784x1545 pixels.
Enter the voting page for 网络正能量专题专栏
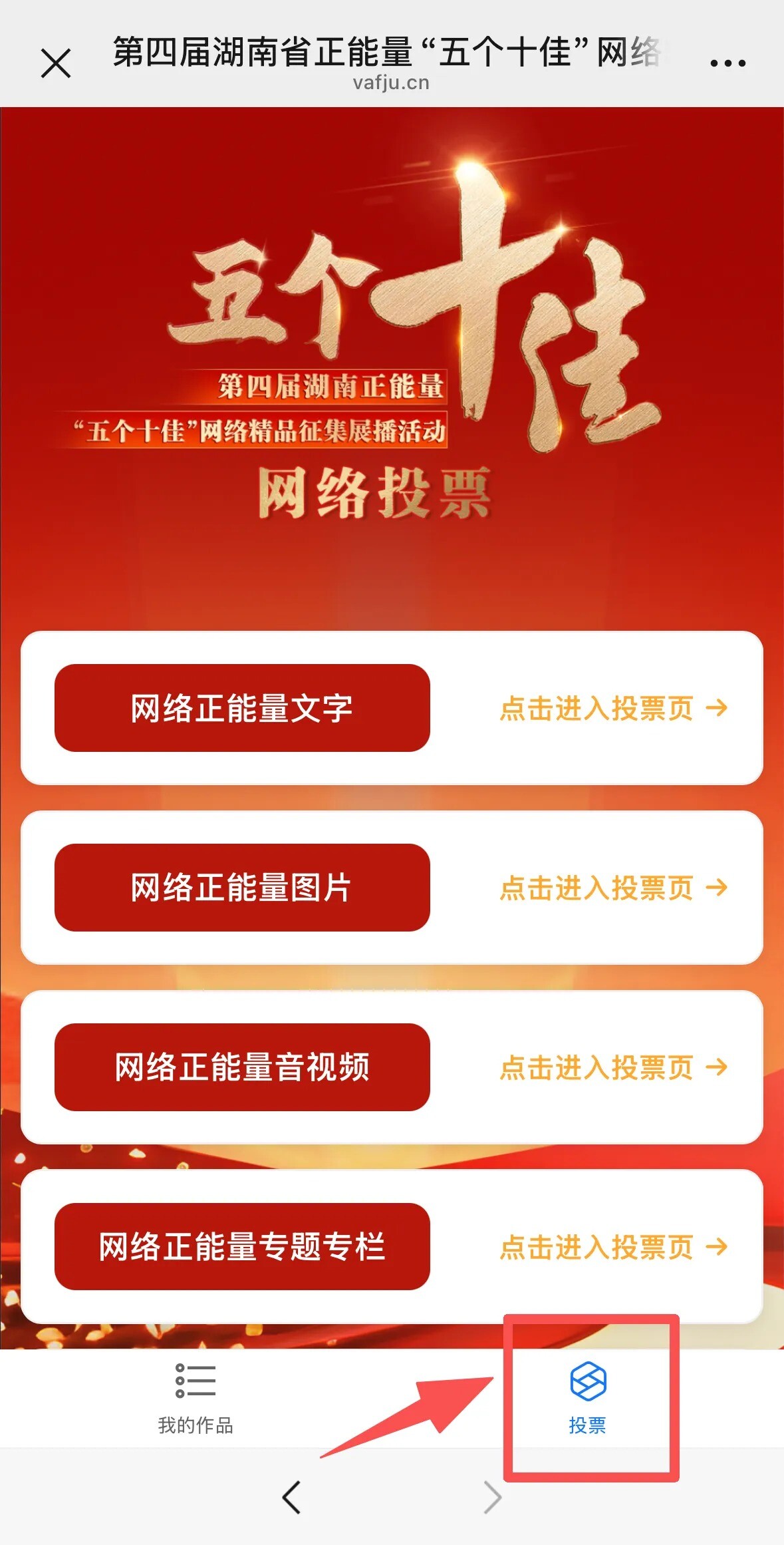pyautogui.click(x=613, y=1247)
